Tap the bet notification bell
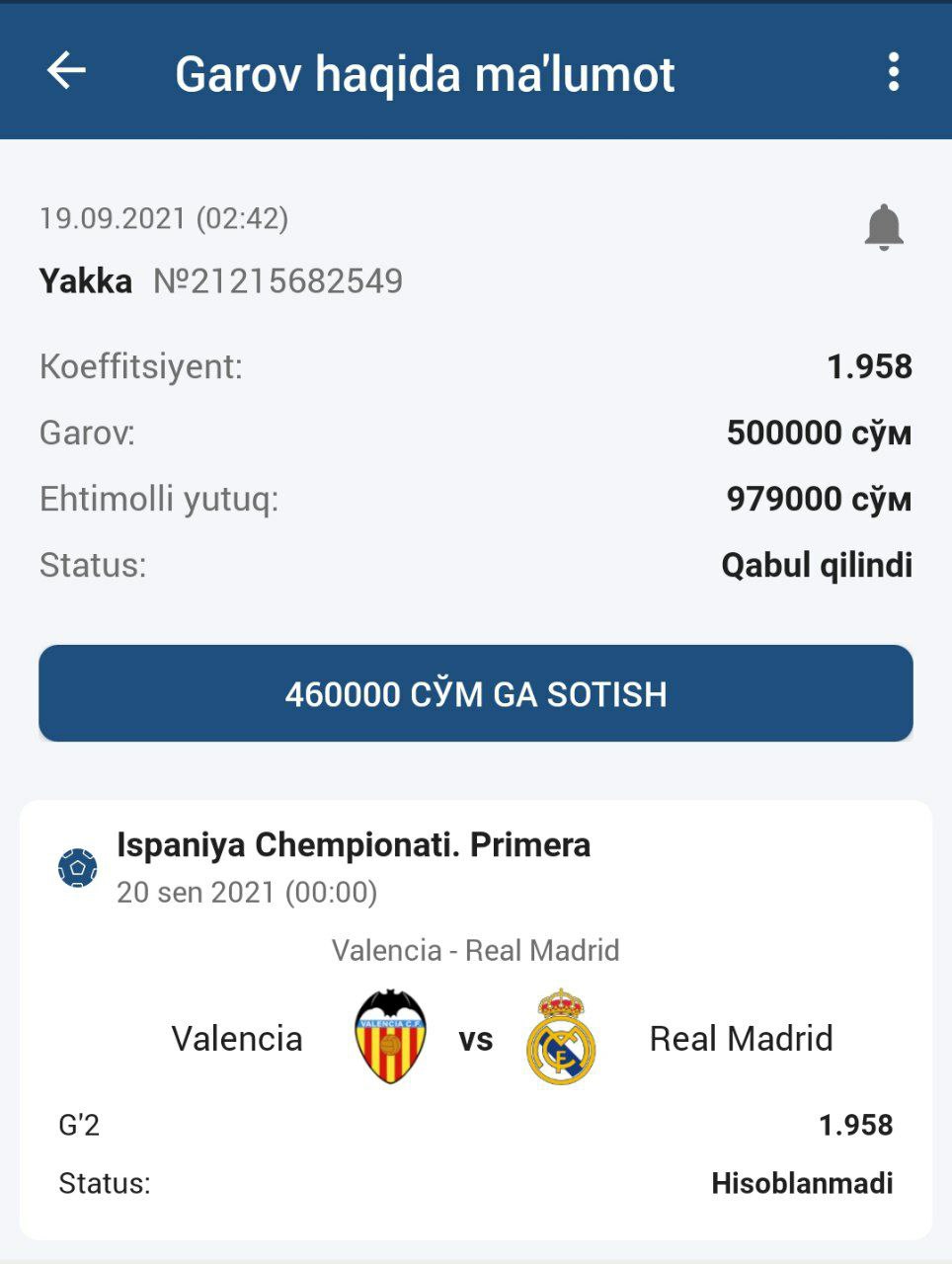 click(x=884, y=227)
